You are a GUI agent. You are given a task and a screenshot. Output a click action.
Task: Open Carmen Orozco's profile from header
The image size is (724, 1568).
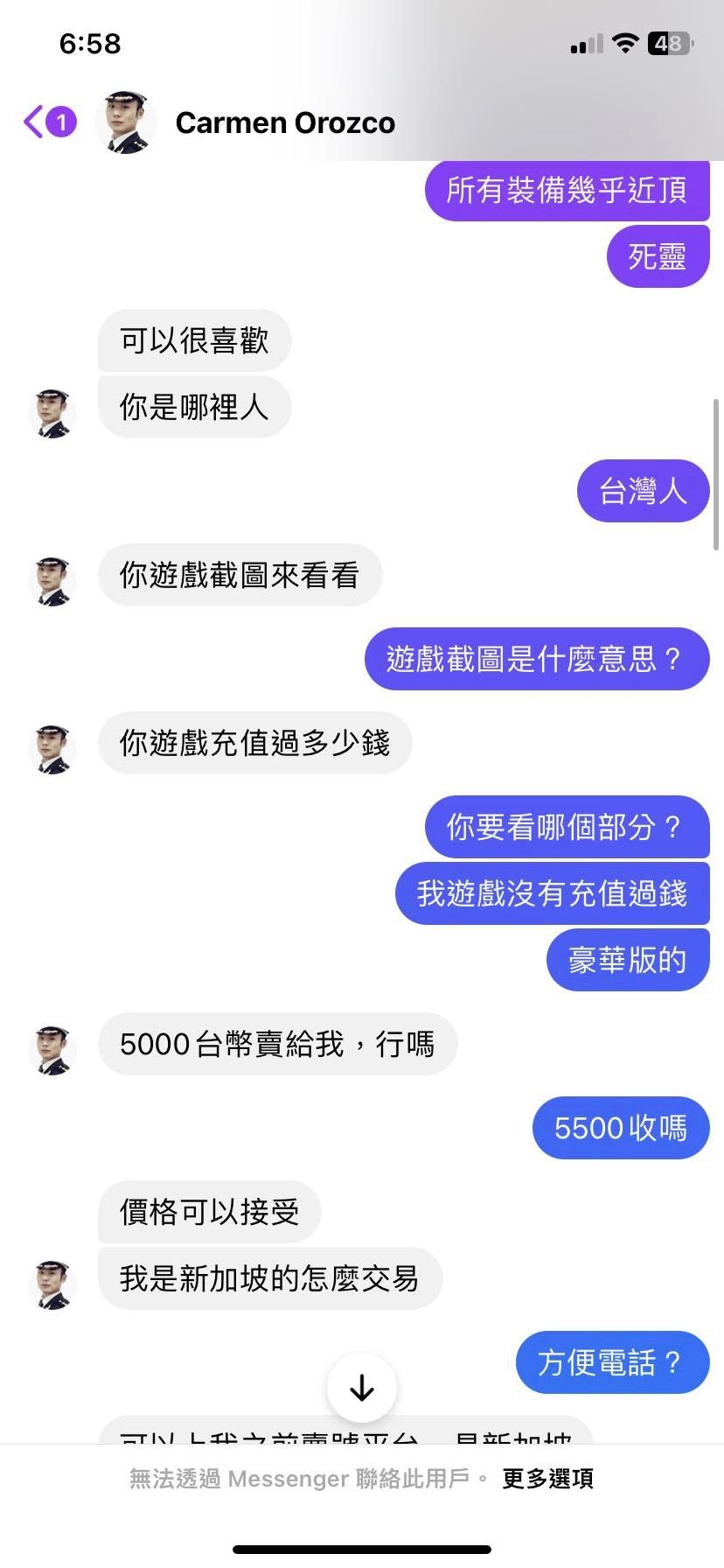[284, 123]
